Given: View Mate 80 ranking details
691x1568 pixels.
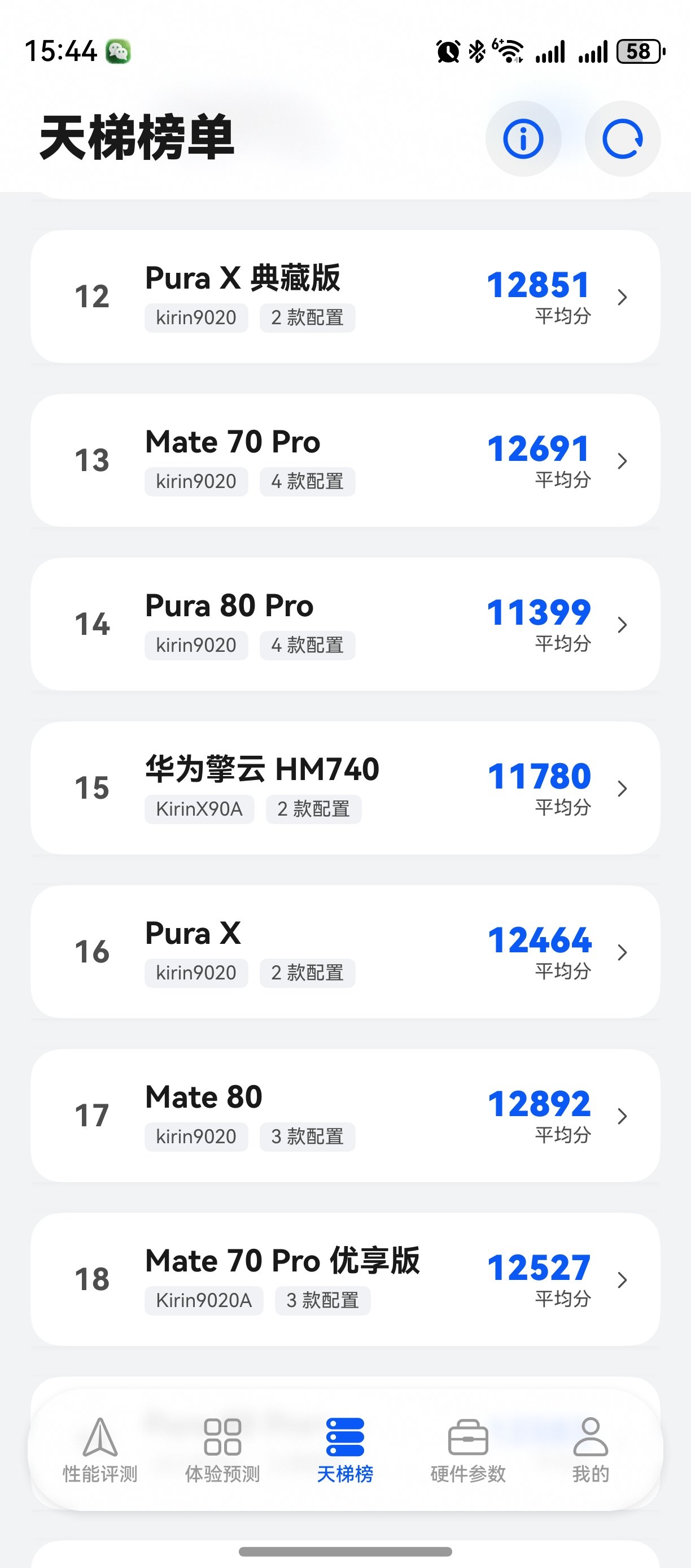Looking at the screenshot, I should pos(345,1115).
